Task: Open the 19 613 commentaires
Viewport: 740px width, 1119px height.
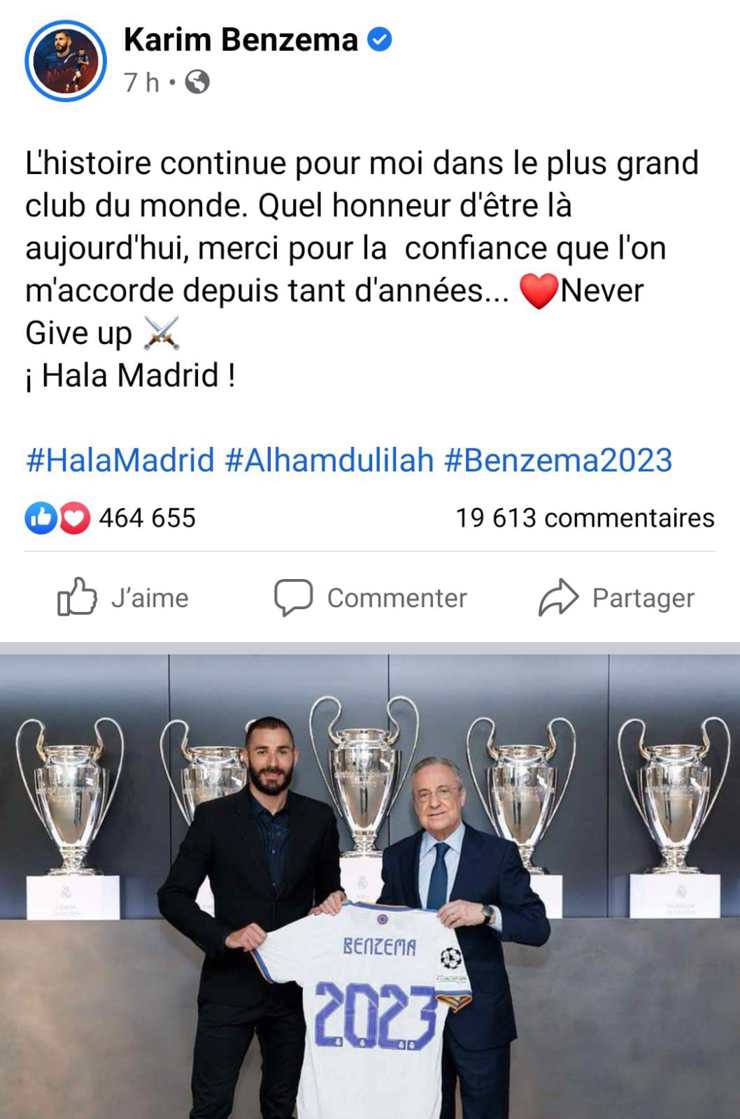Action: pos(585,518)
